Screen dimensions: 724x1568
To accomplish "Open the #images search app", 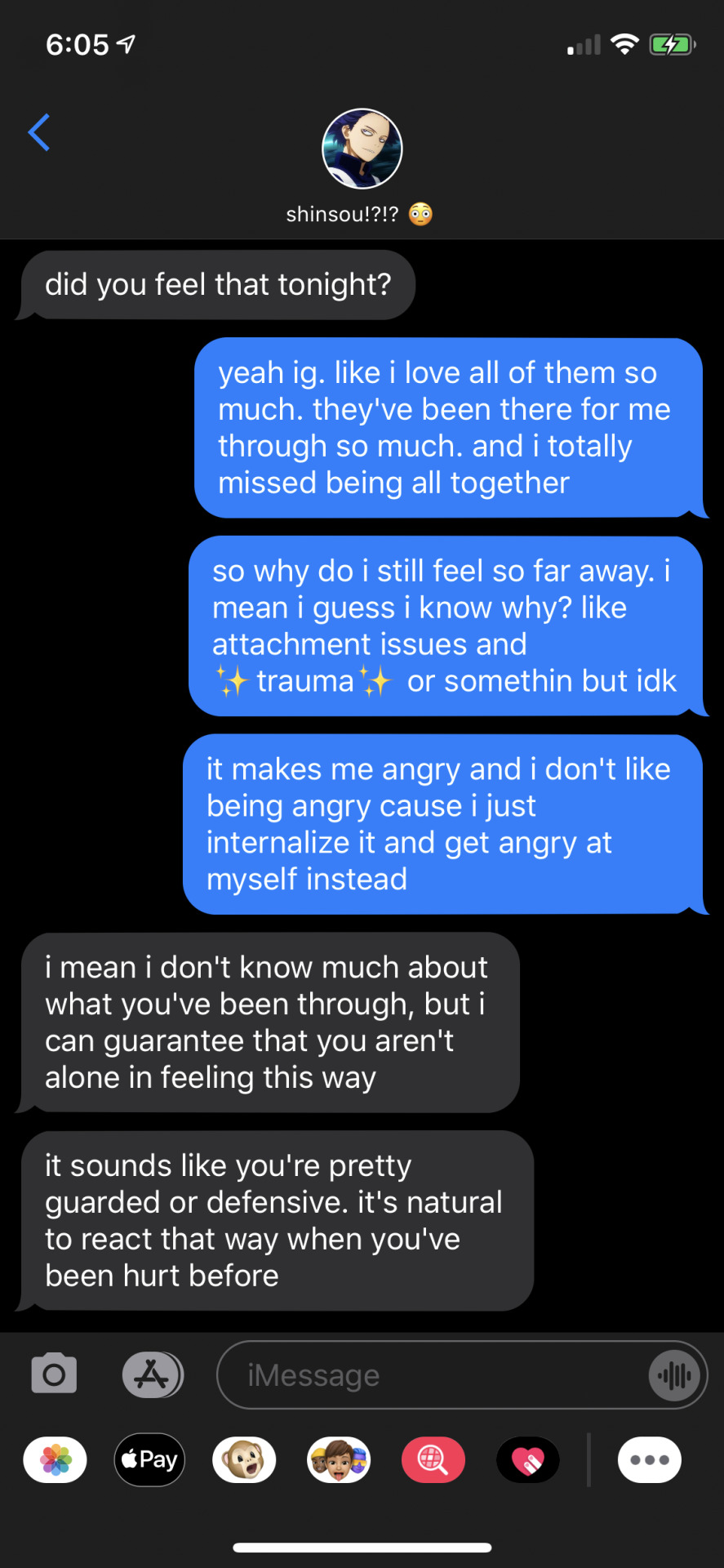I will click(x=433, y=1459).
